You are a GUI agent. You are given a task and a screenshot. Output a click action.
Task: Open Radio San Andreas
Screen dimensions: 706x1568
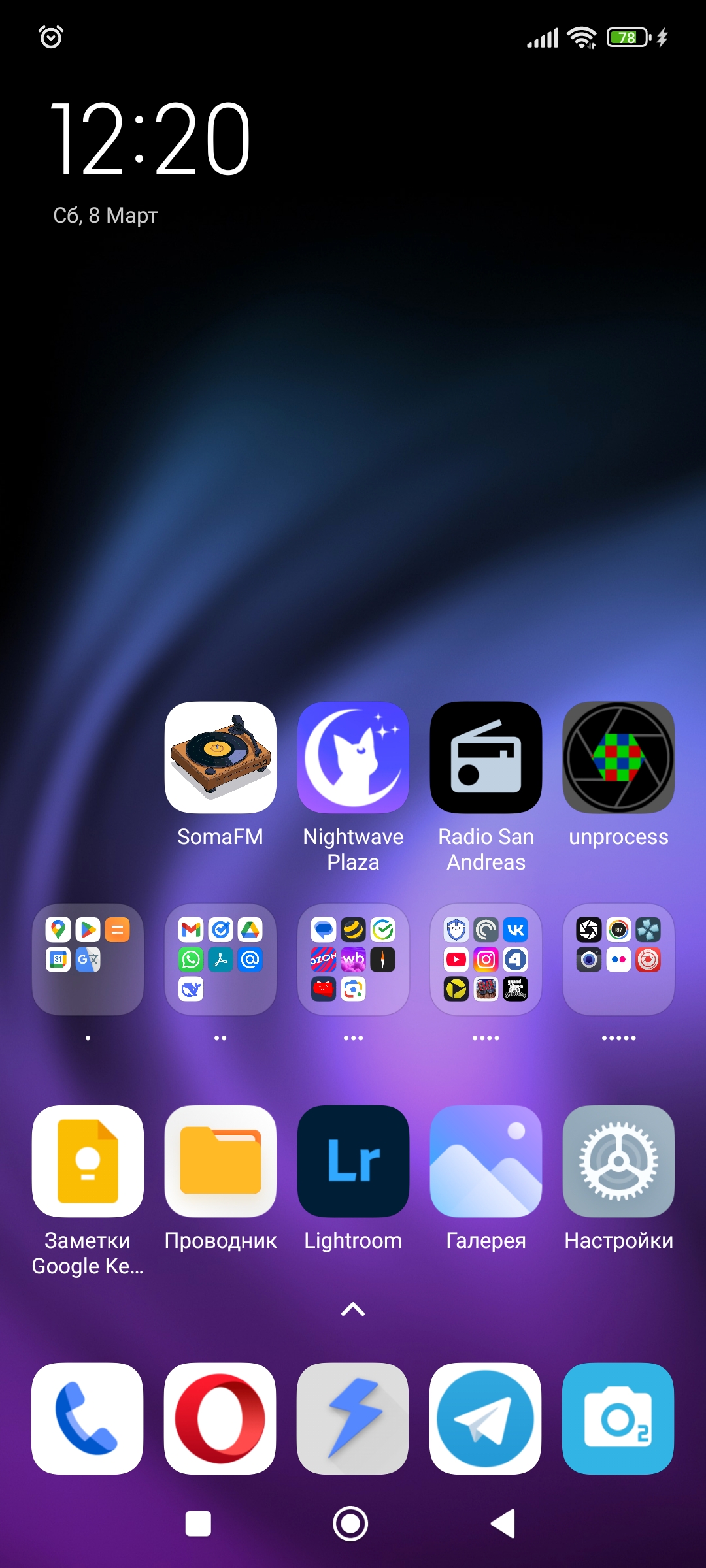[486, 757]
